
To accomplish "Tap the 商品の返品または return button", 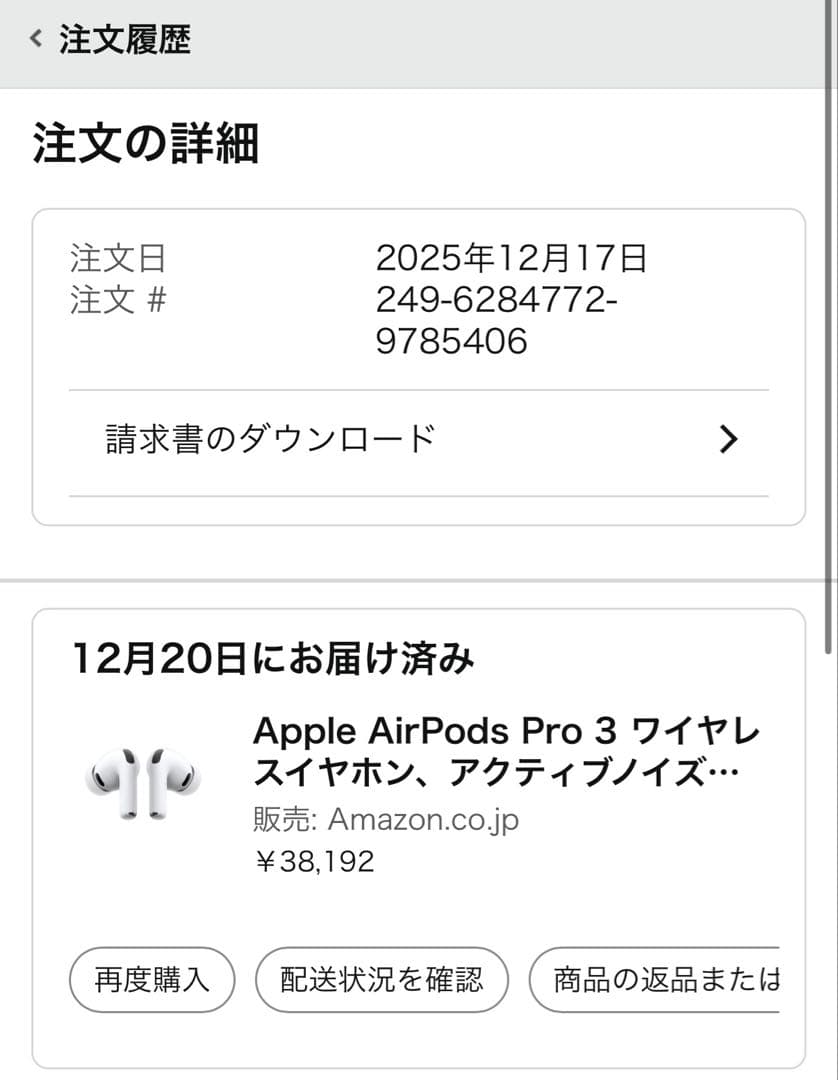I will tap(680, 980).
